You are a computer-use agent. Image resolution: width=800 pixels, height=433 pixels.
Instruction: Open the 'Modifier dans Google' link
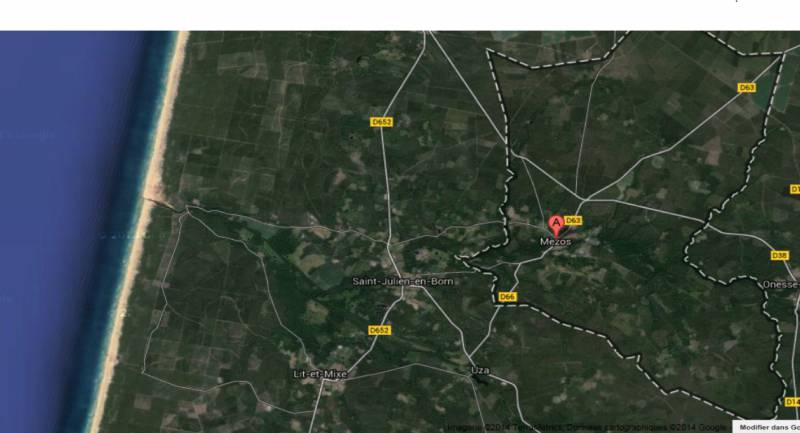[x=768, y=427]
